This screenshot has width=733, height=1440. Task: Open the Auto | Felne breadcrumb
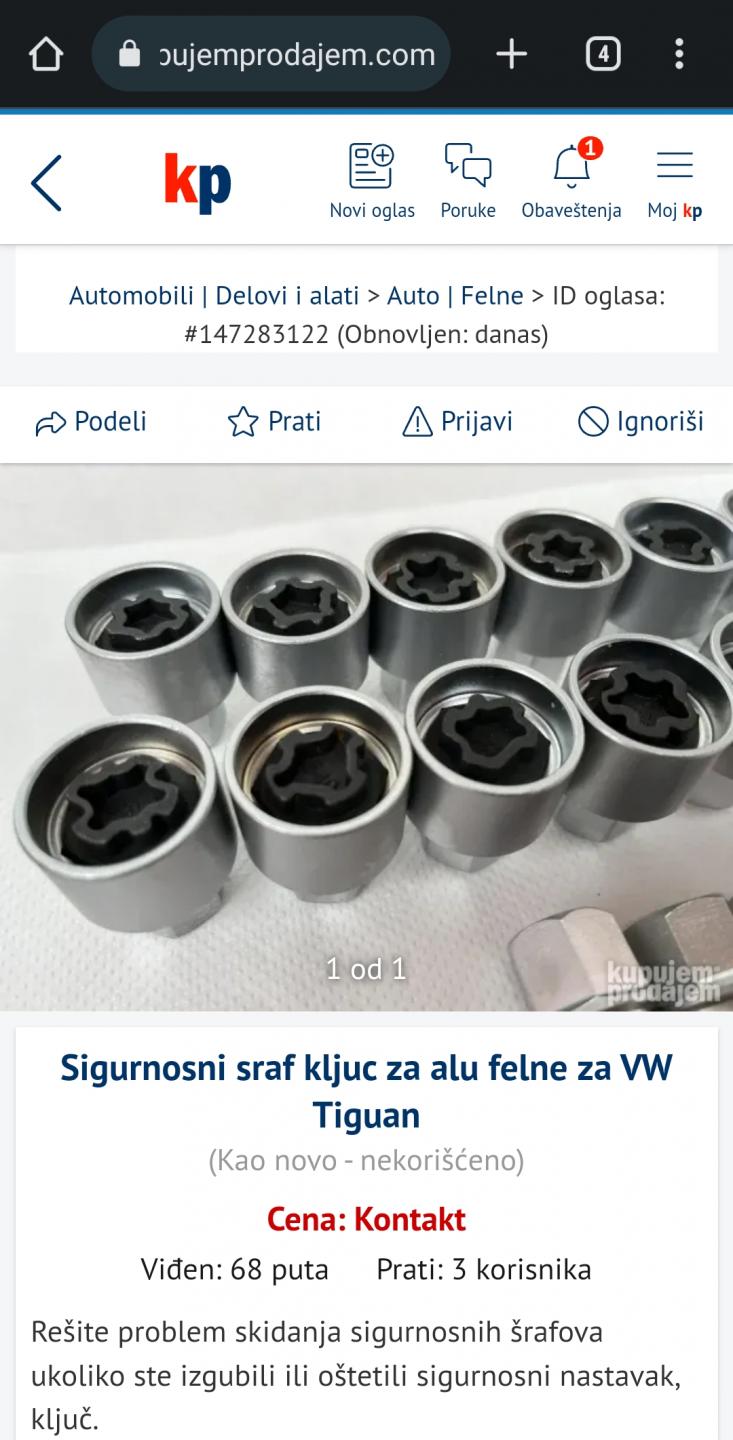455,296
